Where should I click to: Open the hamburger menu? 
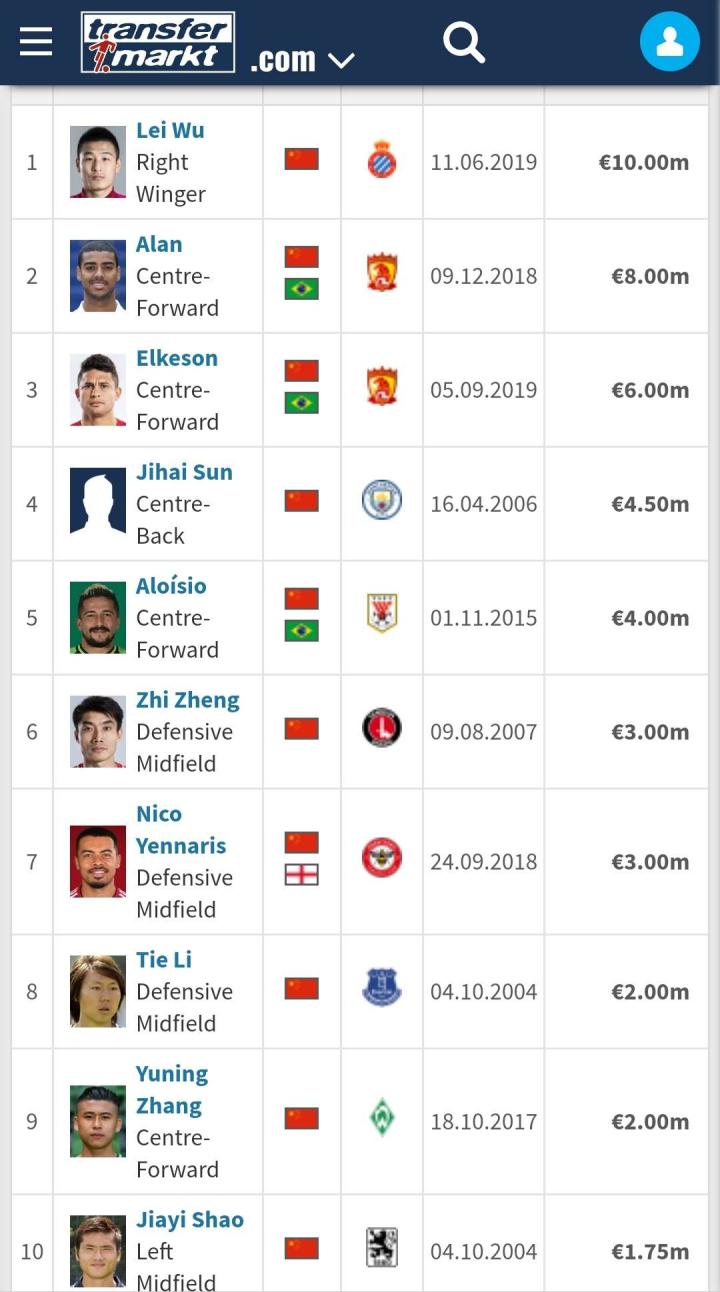(x=36, y=42)
